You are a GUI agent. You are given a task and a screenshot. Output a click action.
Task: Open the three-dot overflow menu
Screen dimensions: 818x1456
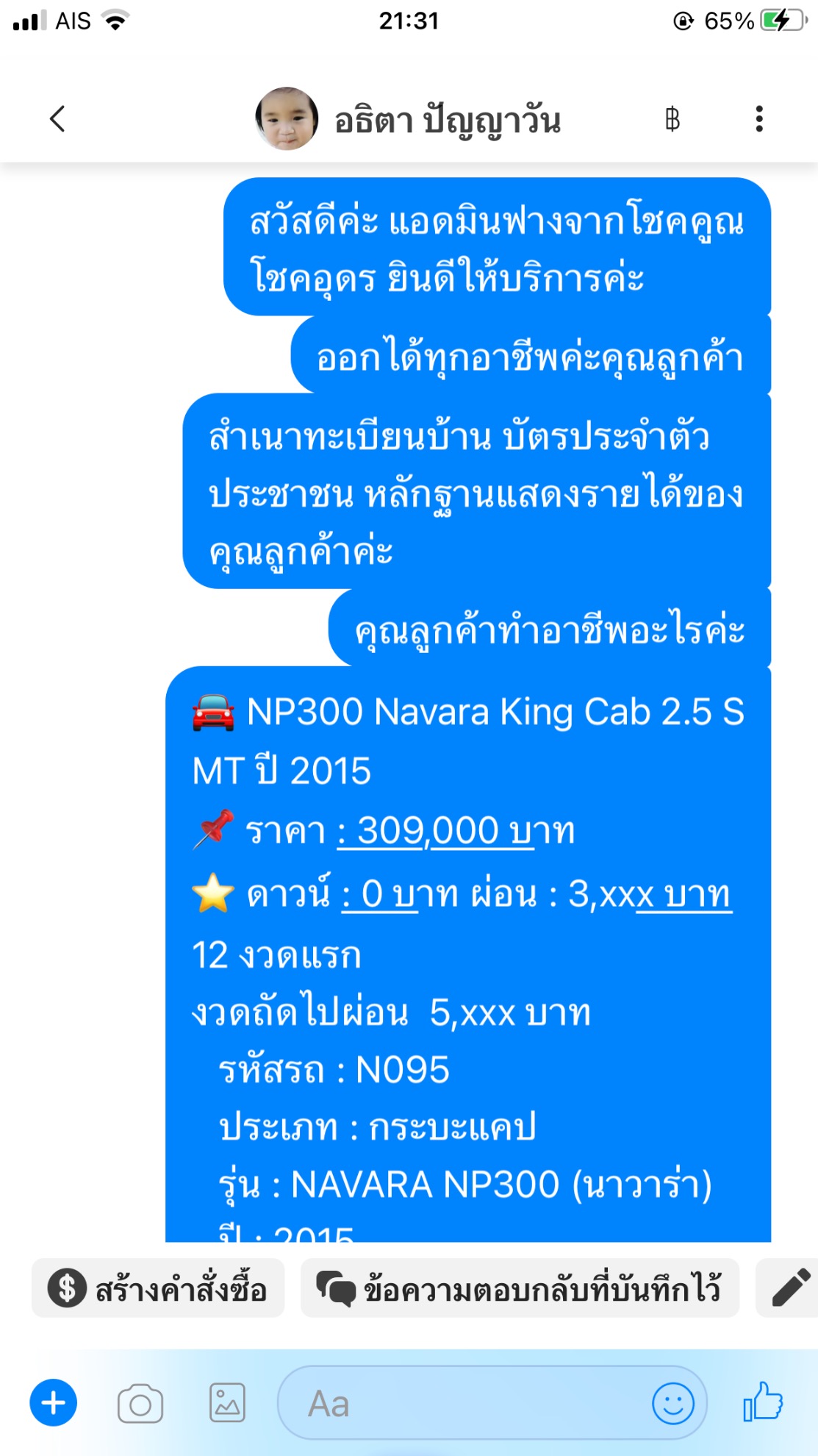tap(759, 118)
